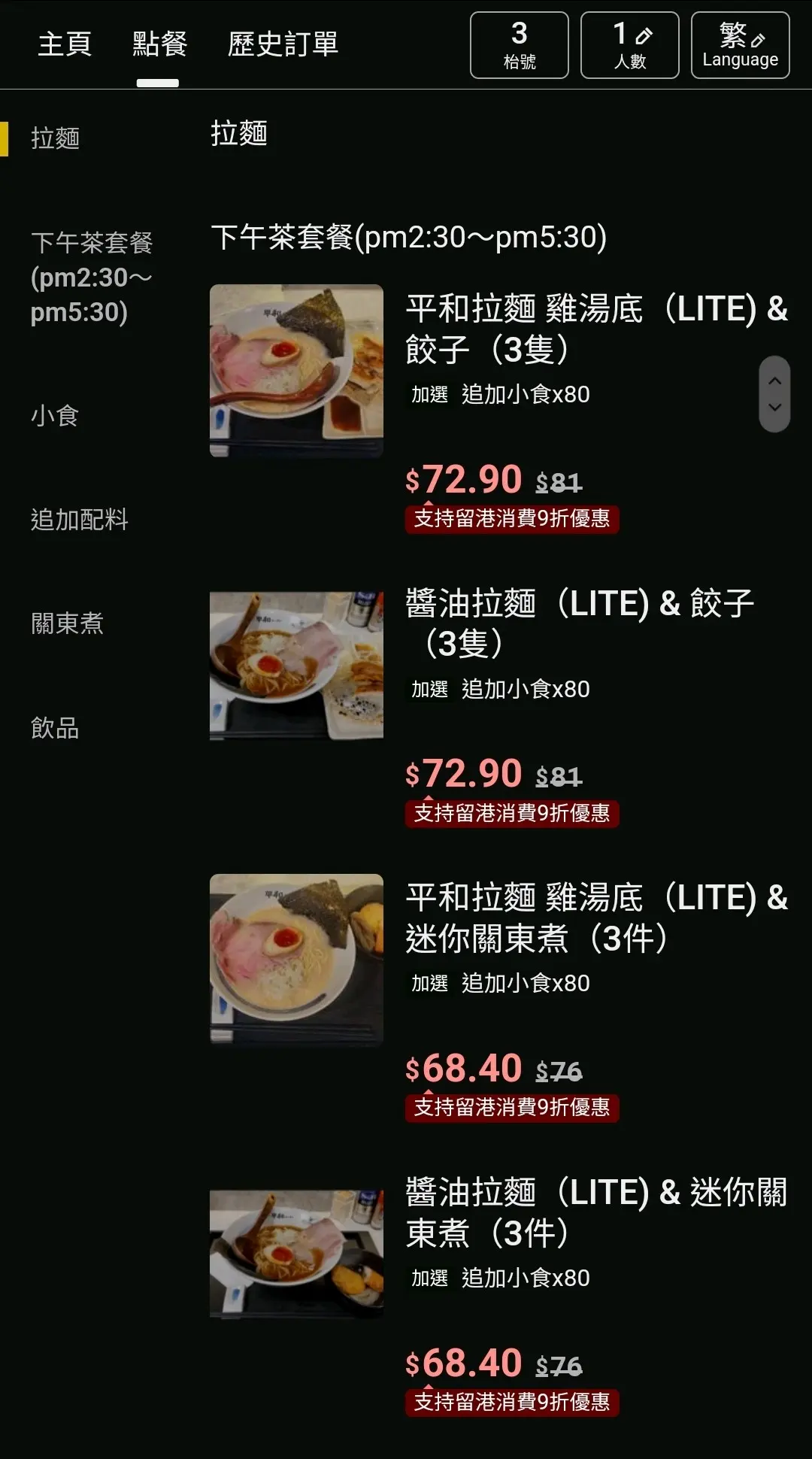Viewport: 812px width, 1459px height.
Task: Tap the up/down scroll arrows handle
Action: [774, 394]
